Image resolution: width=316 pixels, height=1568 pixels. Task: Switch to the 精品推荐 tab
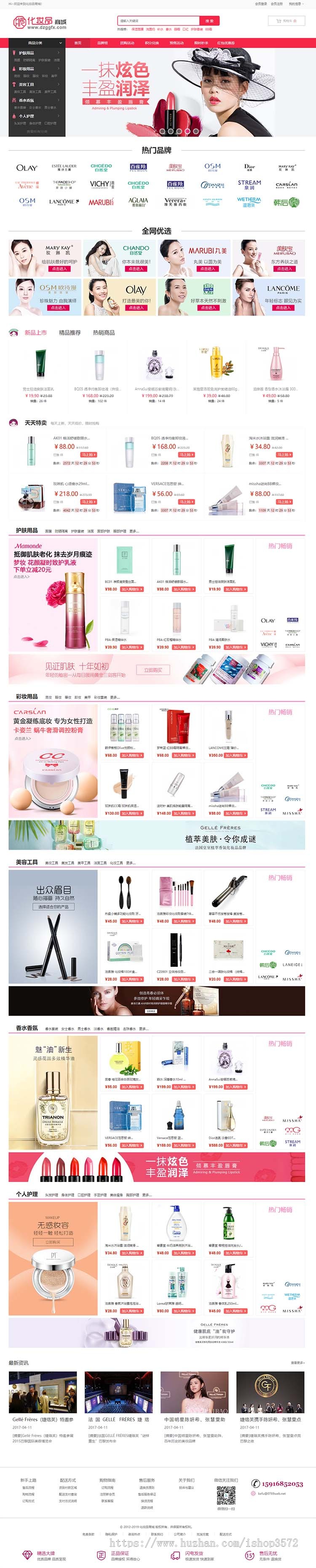pos(70,333)
